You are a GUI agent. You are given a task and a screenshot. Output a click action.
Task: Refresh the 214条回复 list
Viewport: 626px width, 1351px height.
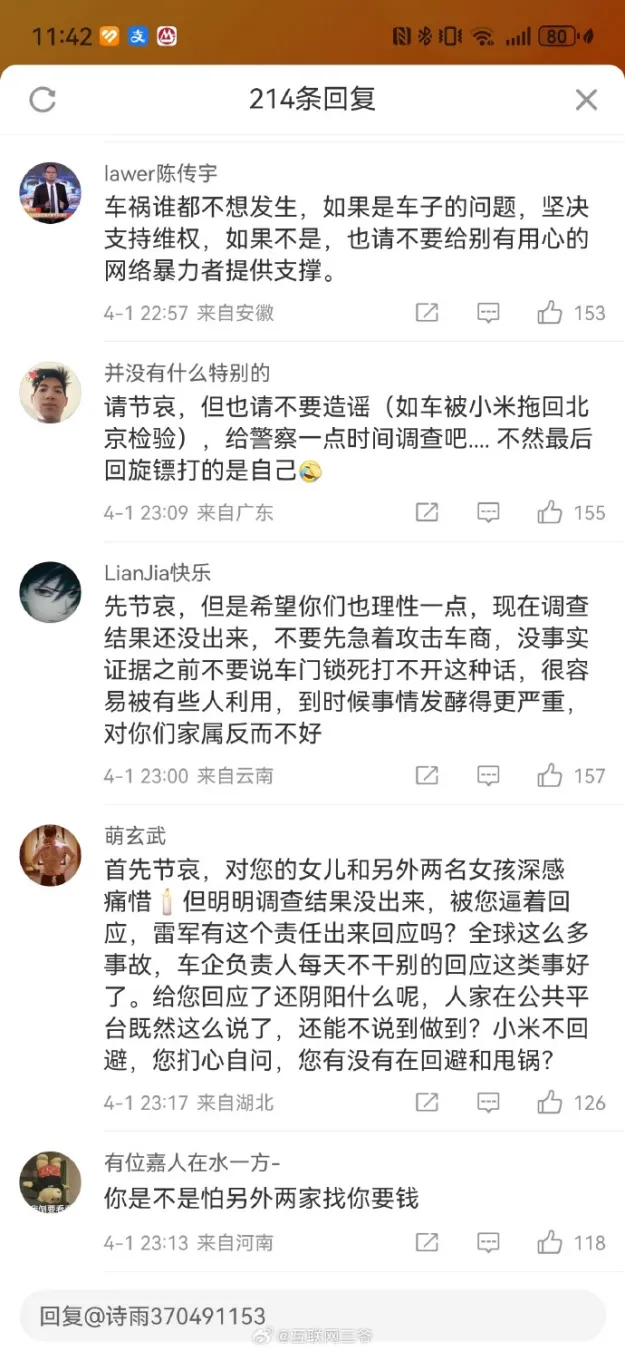[42, 99]
